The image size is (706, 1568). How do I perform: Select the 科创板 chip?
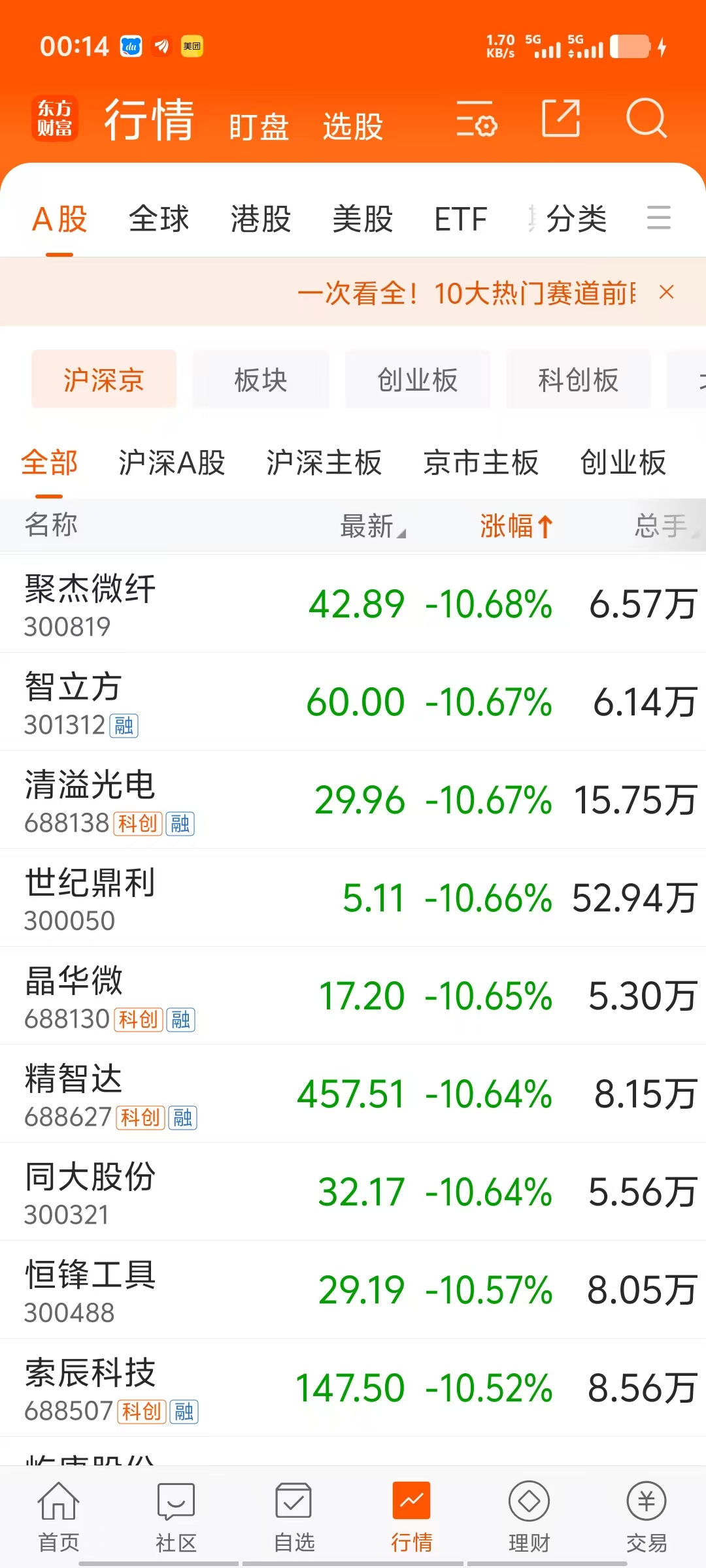[579, 380]
